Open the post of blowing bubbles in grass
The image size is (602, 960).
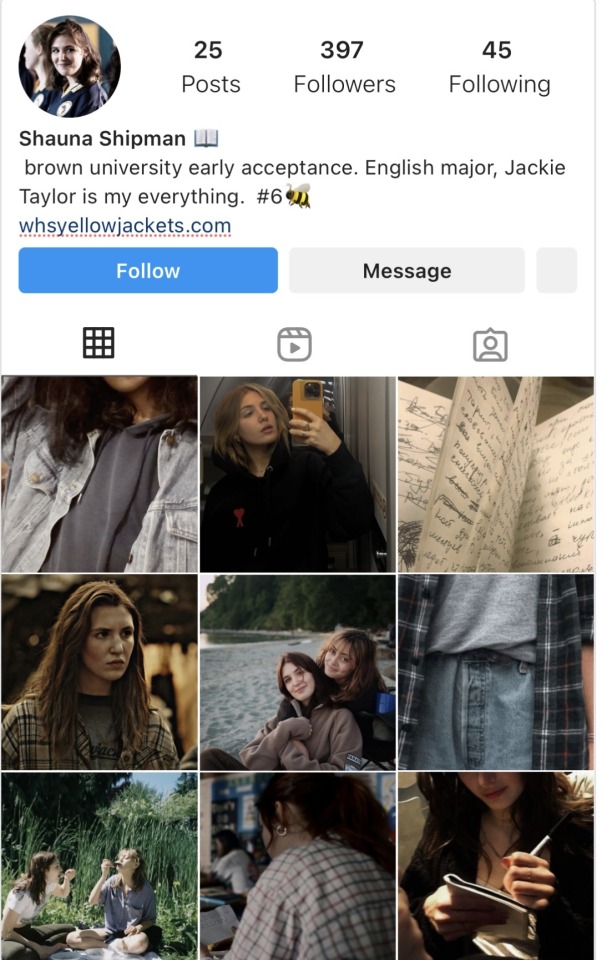(99, 866)
